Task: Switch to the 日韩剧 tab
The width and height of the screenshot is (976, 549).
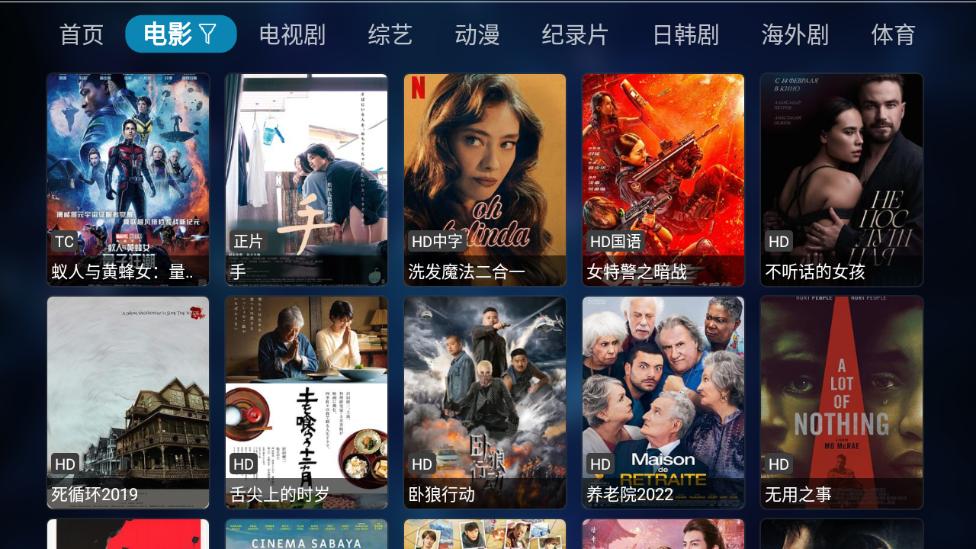Action: click(x=686, y=34)
